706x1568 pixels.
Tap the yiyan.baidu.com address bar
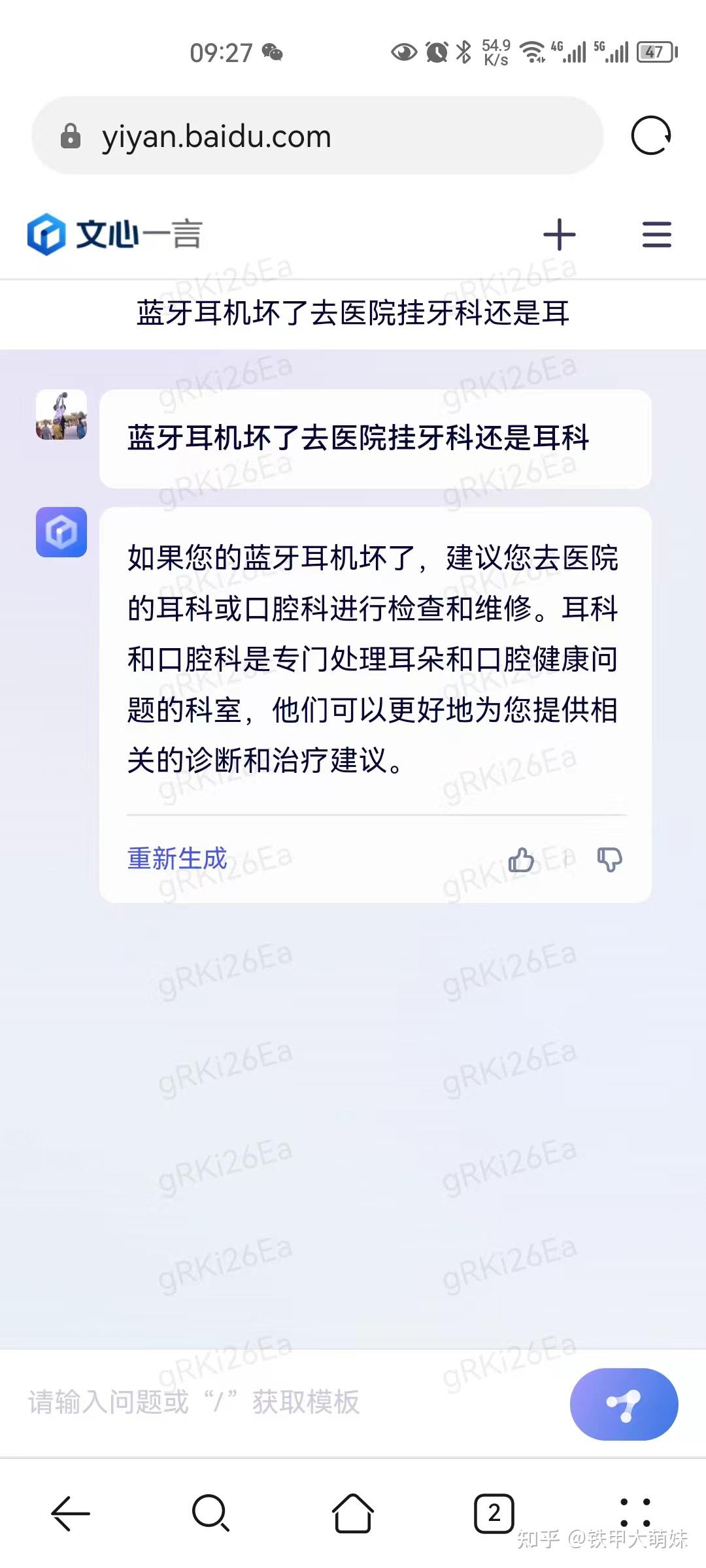318,136
